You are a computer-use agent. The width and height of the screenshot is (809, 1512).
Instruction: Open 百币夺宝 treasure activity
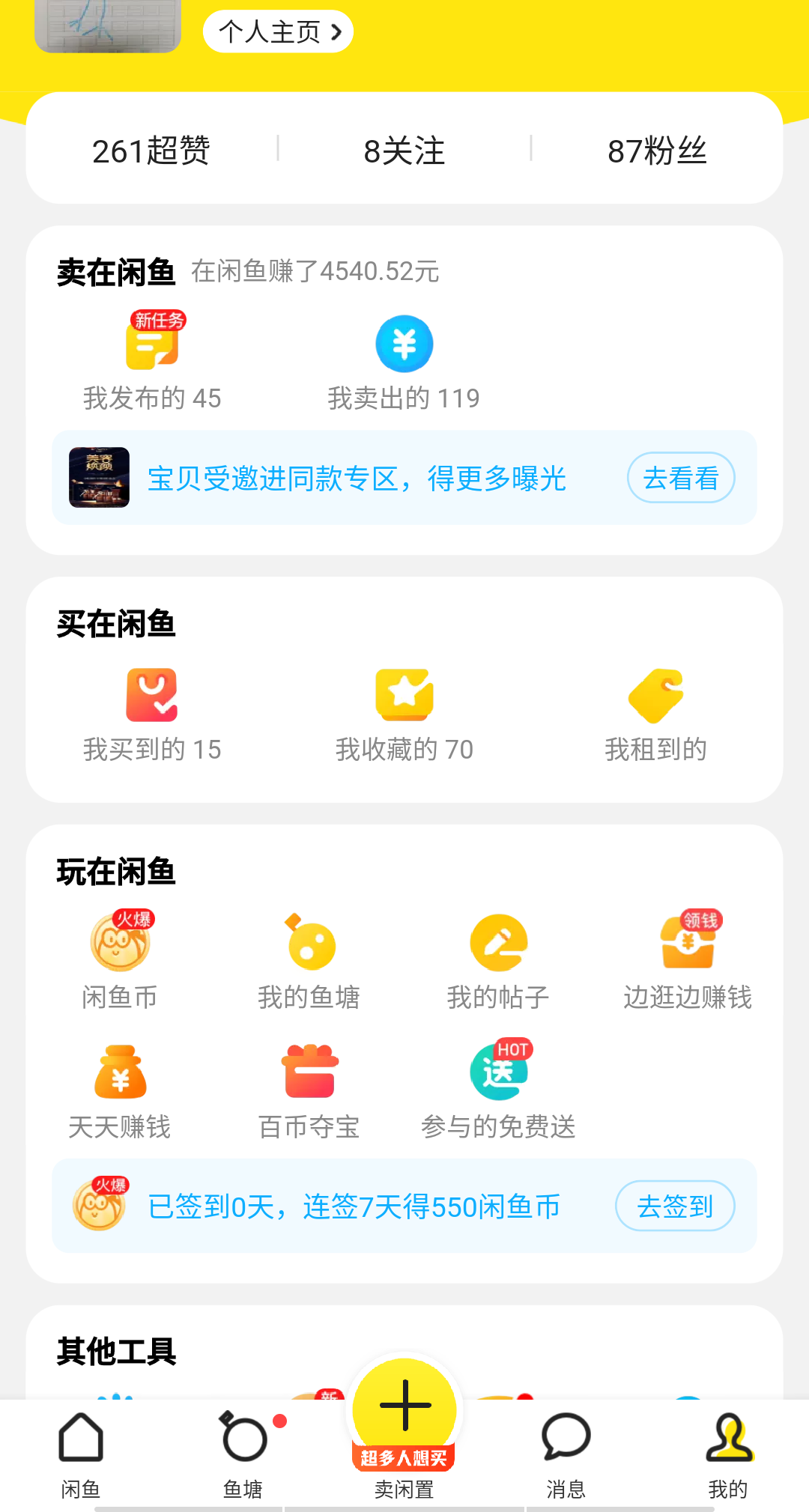(309, 1090)
